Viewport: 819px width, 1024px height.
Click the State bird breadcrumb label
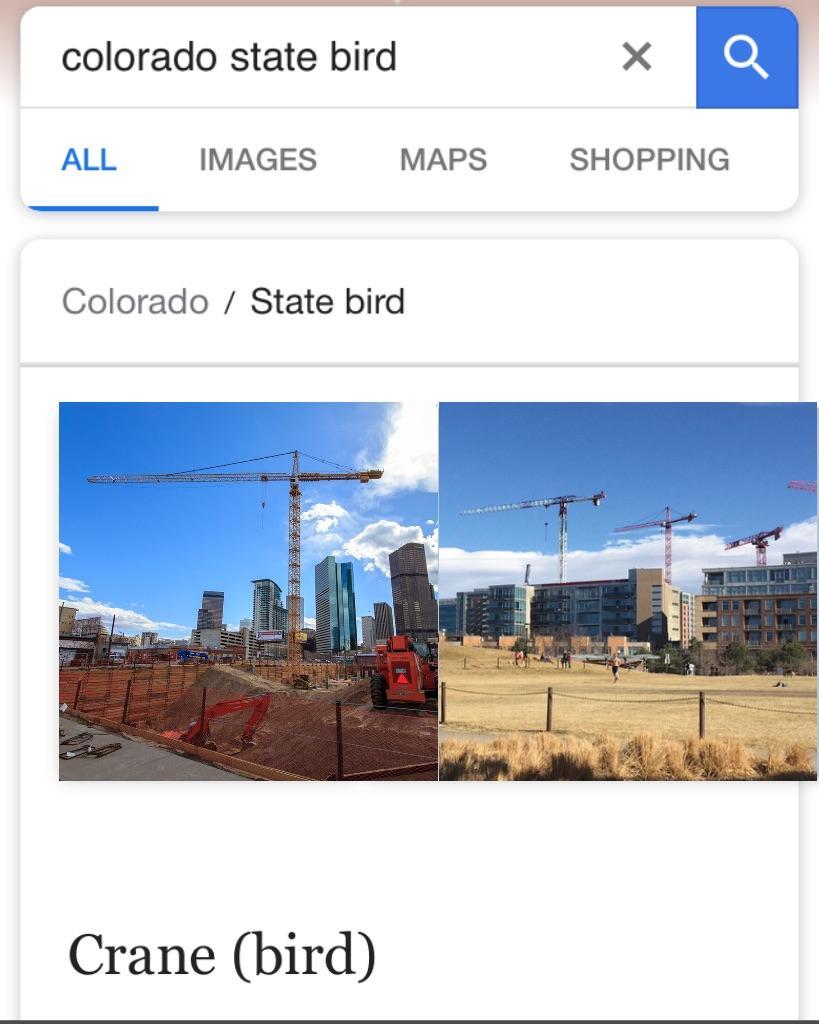click(327, 301)
